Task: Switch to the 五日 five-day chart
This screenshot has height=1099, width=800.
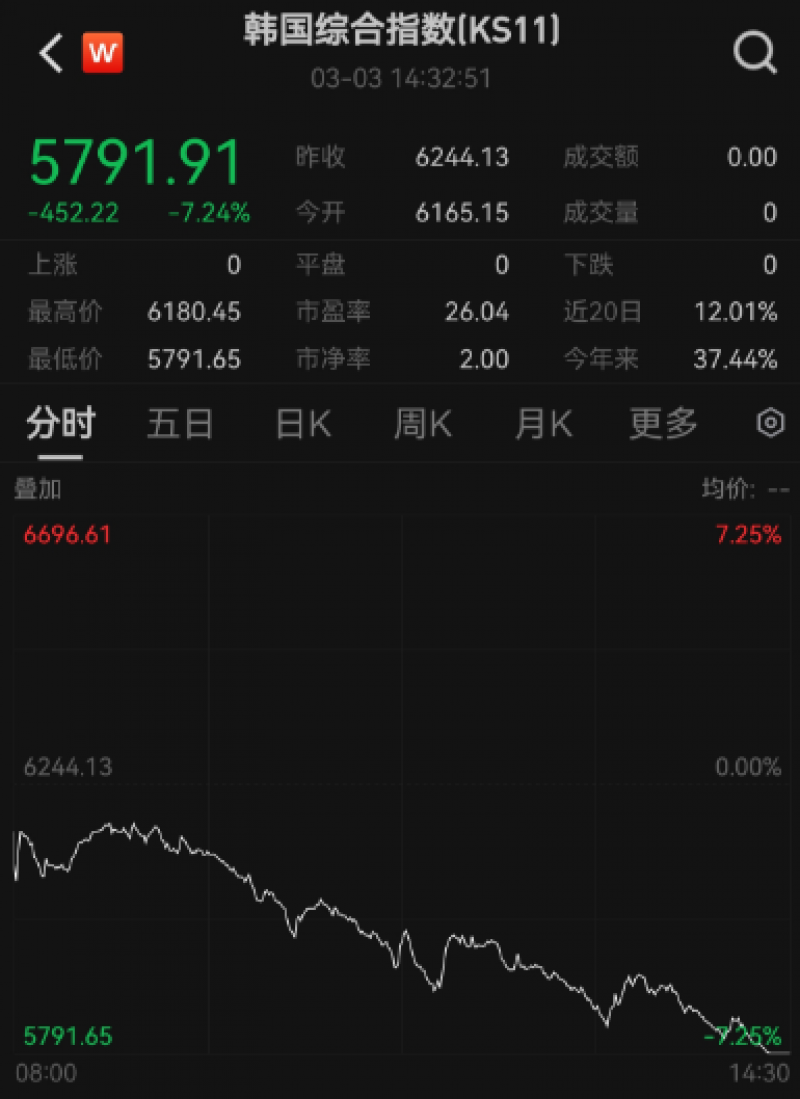Action: [x=180, y=423]
